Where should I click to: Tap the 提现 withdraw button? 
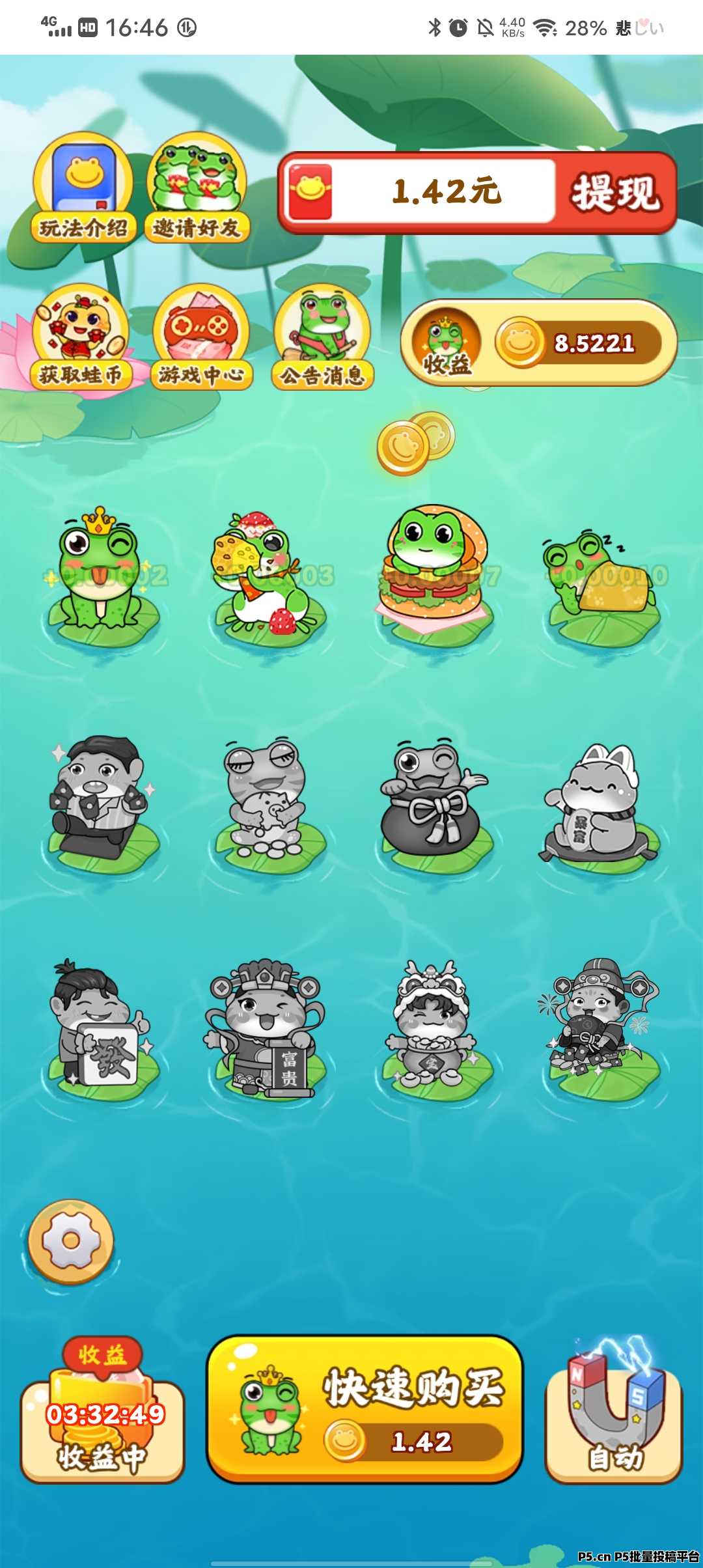pyautogui.click(x=614, y=193)
